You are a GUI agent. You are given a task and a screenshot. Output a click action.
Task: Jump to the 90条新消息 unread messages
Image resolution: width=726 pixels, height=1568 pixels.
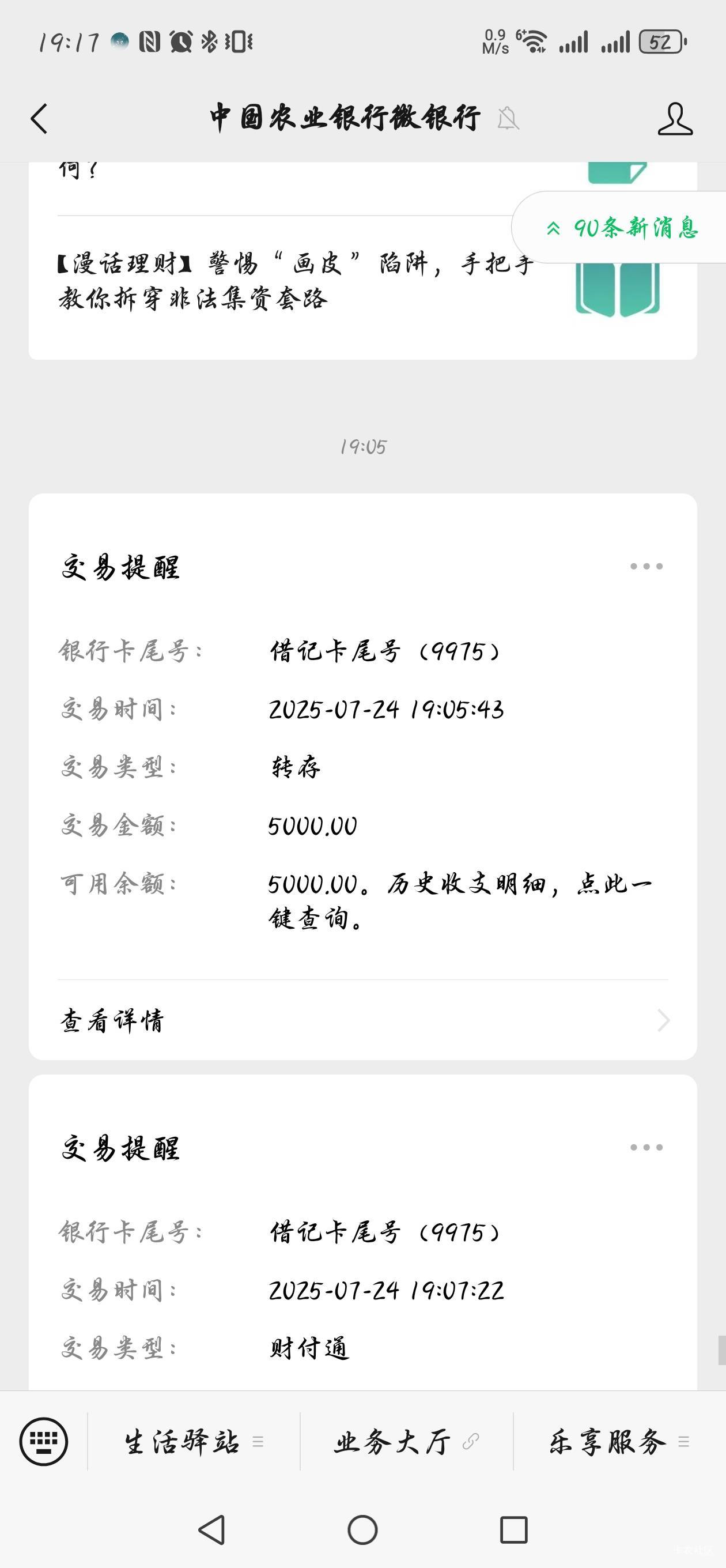pos(621,228)
